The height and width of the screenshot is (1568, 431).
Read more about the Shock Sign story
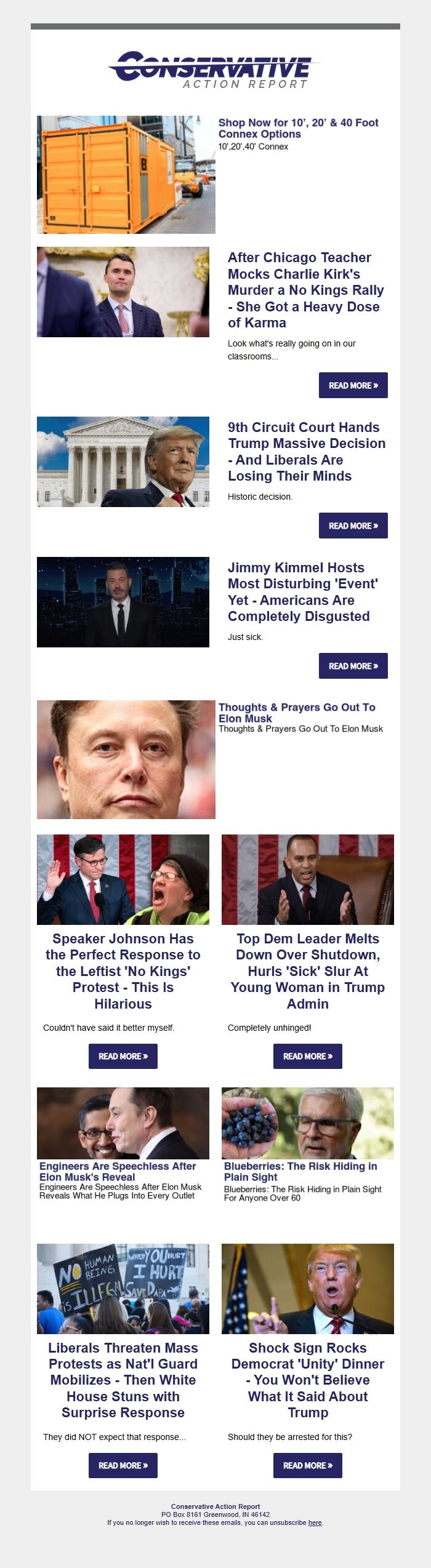308,1465
